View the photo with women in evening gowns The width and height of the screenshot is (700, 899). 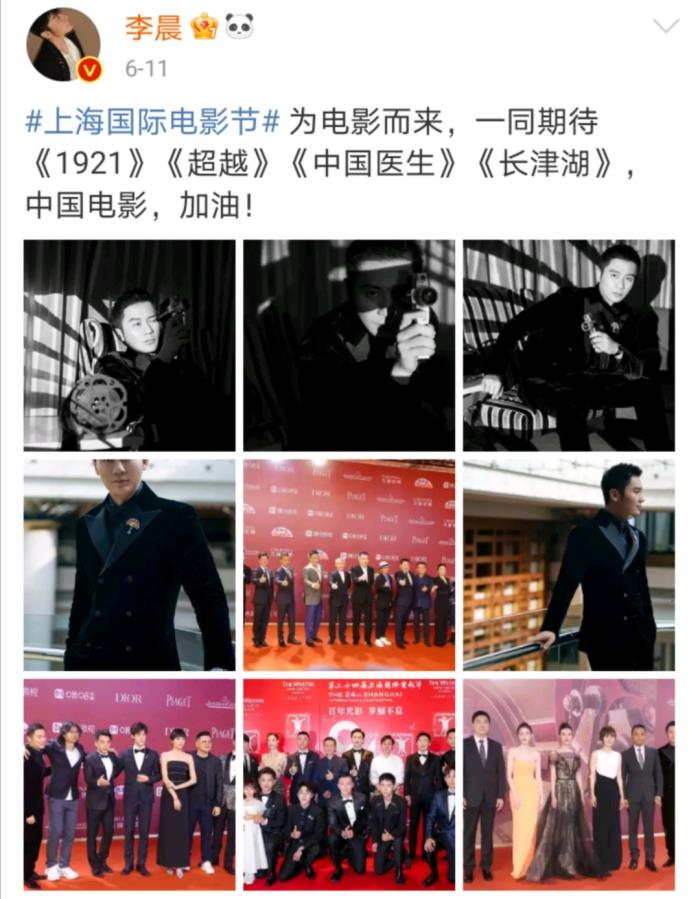click(x=568, y=785)
